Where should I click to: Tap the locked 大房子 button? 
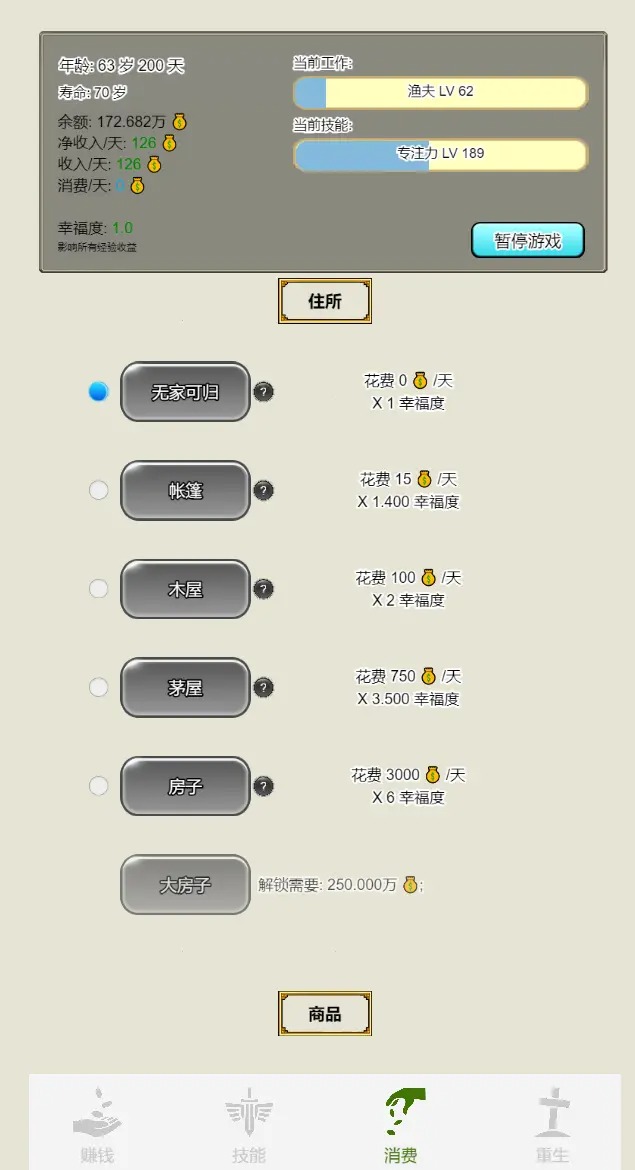coord(185,884)
